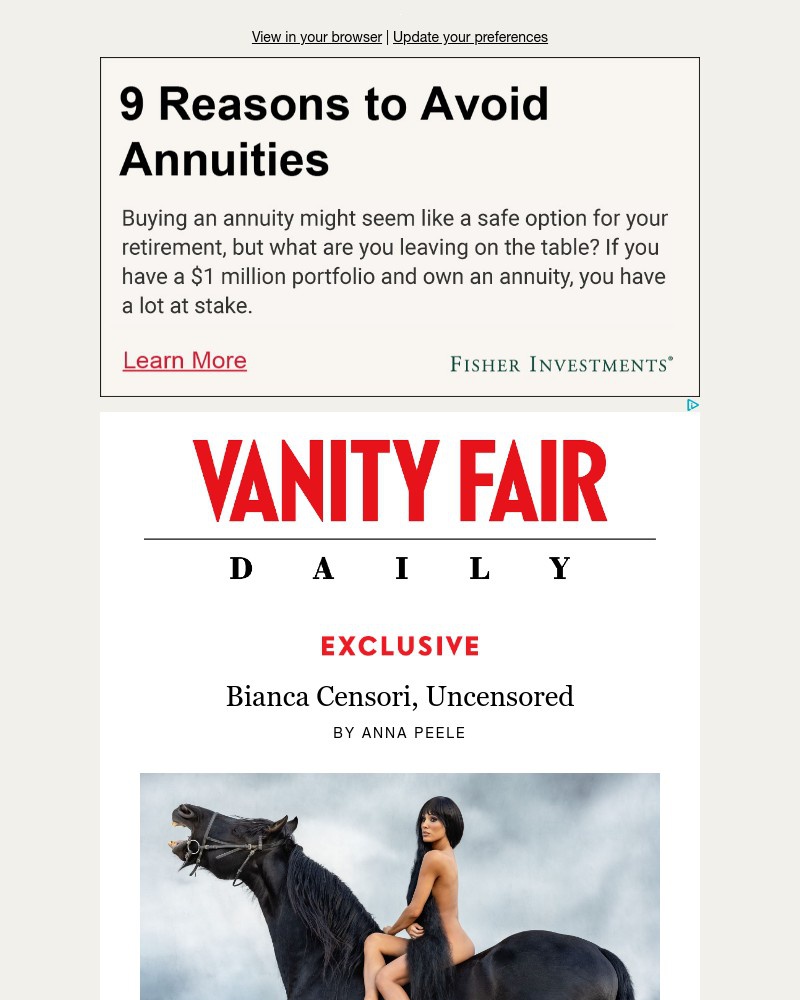Click the EXCLUSIVE section label
This screenshot has width=800, height=1000.
point(399,646)
